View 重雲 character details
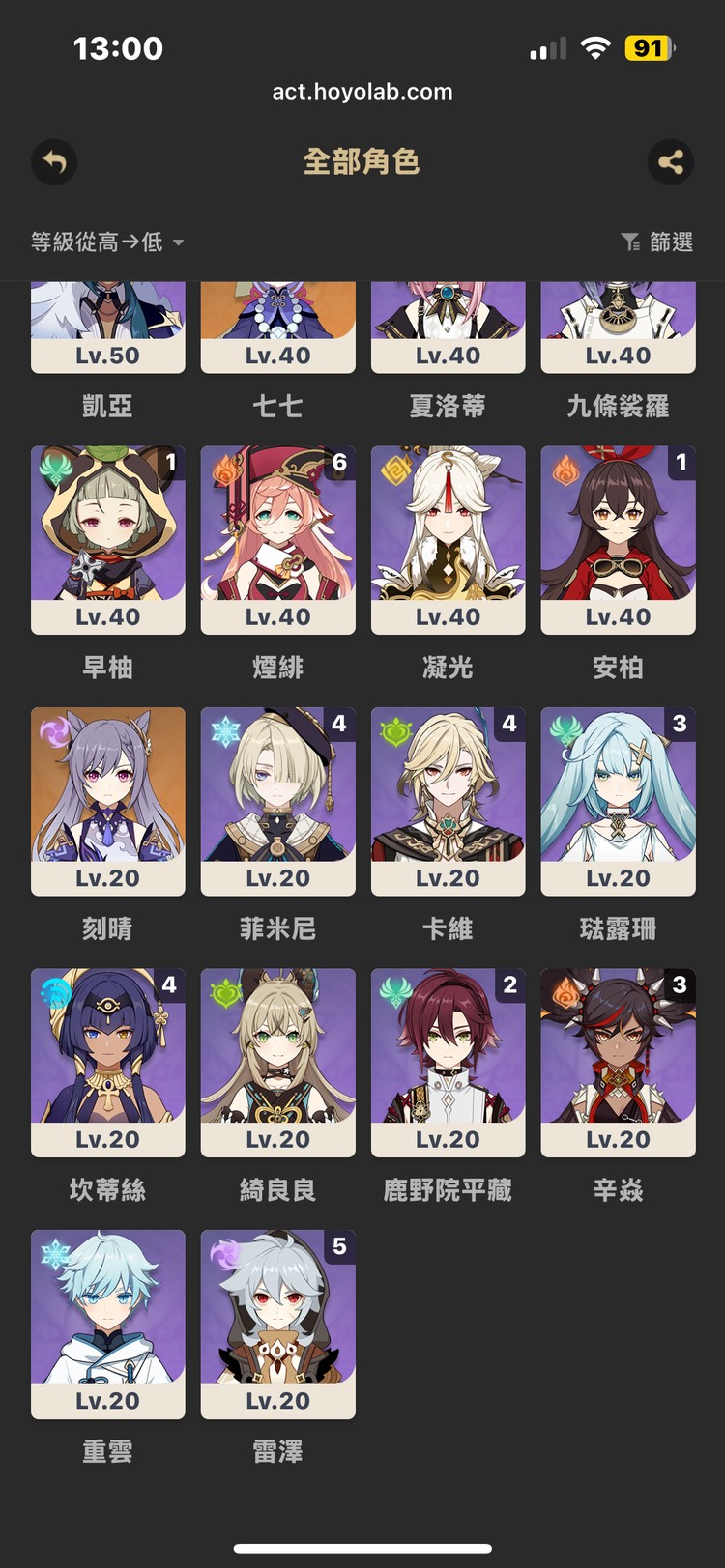Image resolution: width=725 pixels, height=1568 pixels. tap(107, 1323)
